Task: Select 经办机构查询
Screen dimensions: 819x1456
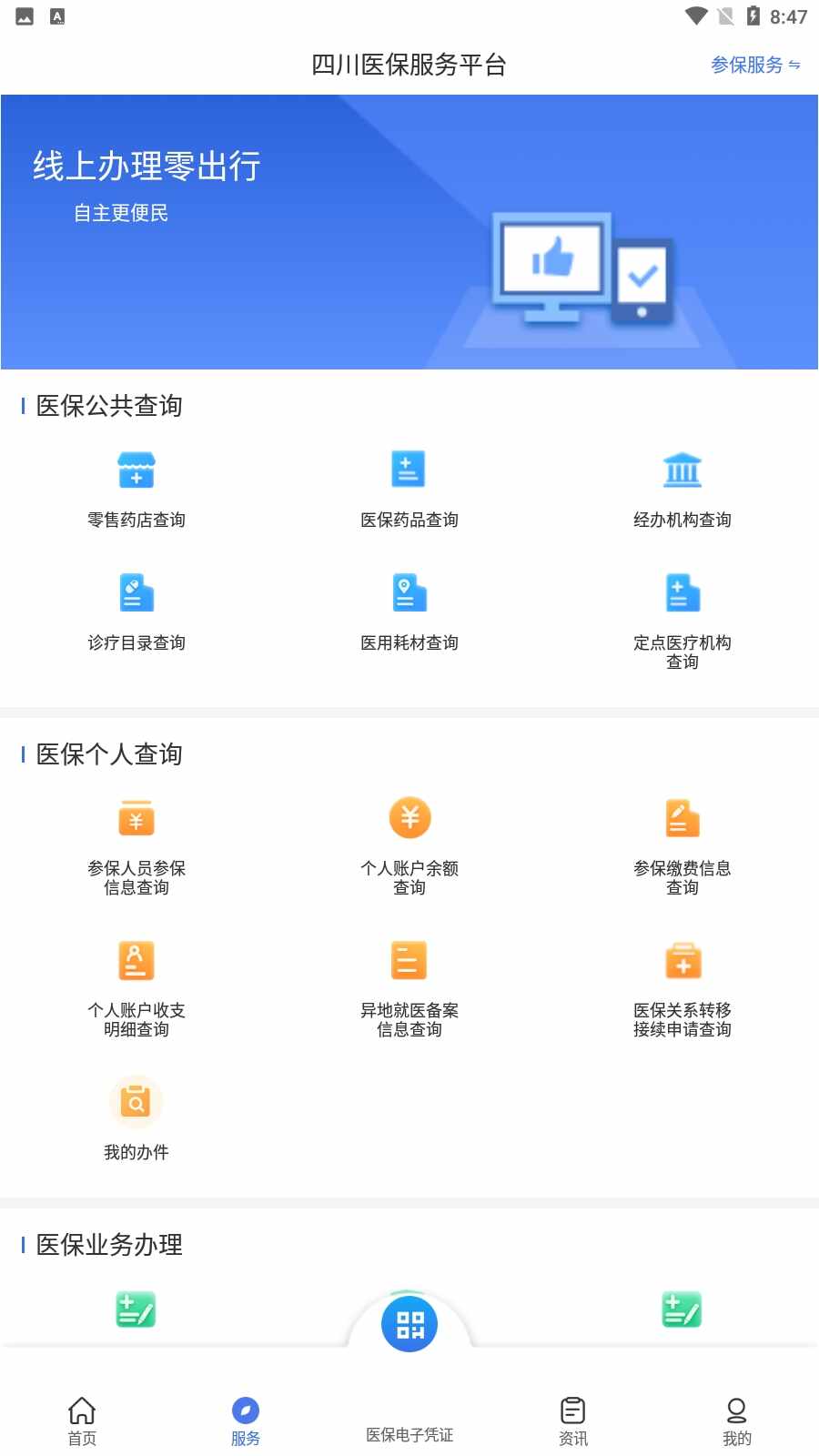Action: 682,489
